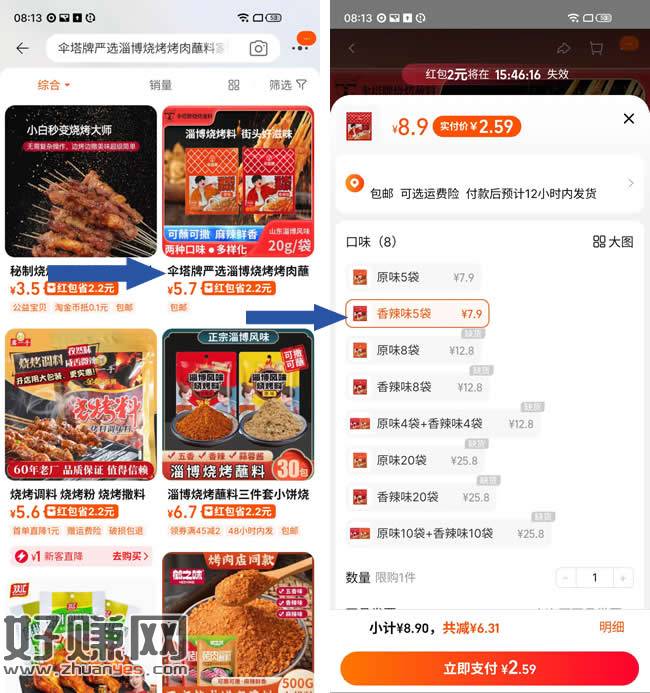Switch flavors to 大图 view
Screen dimensions: 650x693
(613, 241)
